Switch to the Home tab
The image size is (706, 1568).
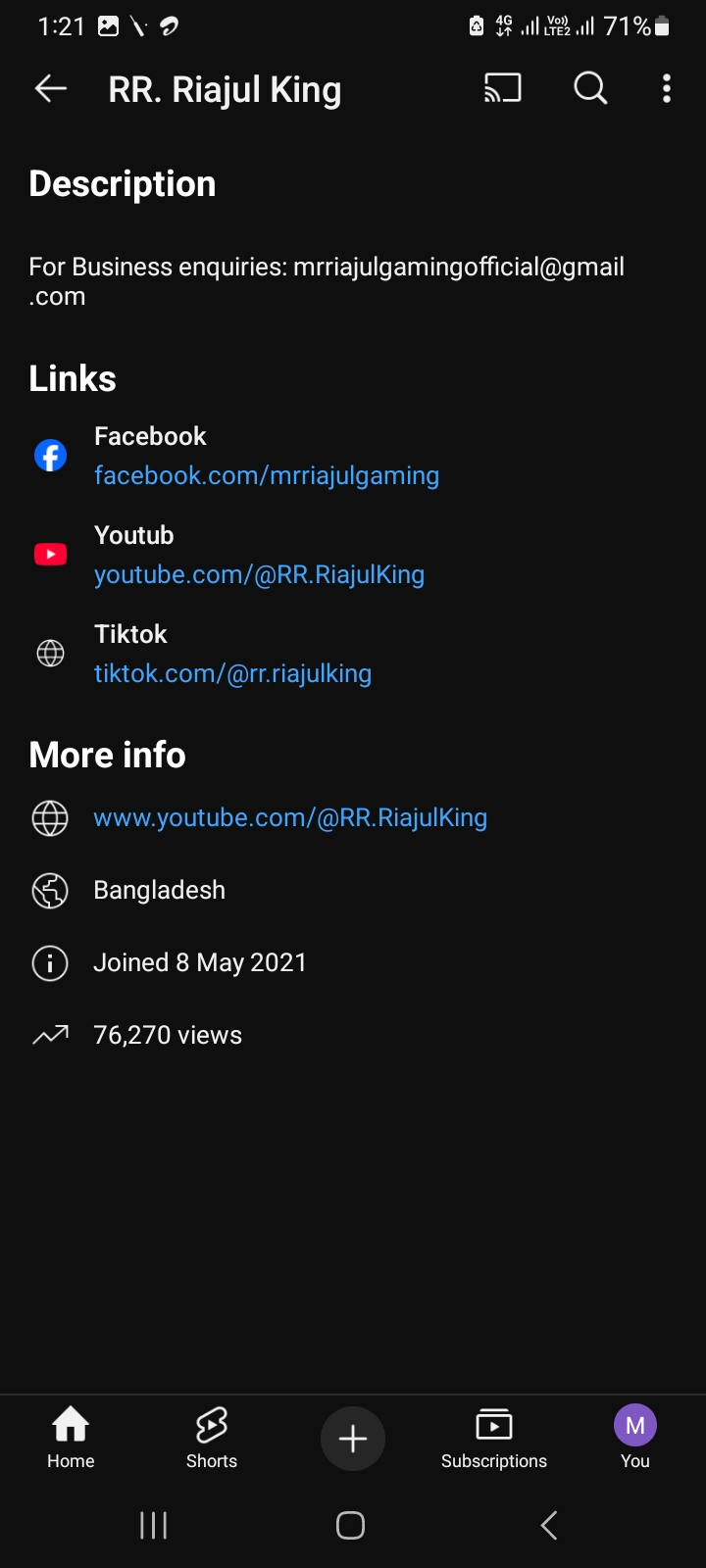point(71,1437)
